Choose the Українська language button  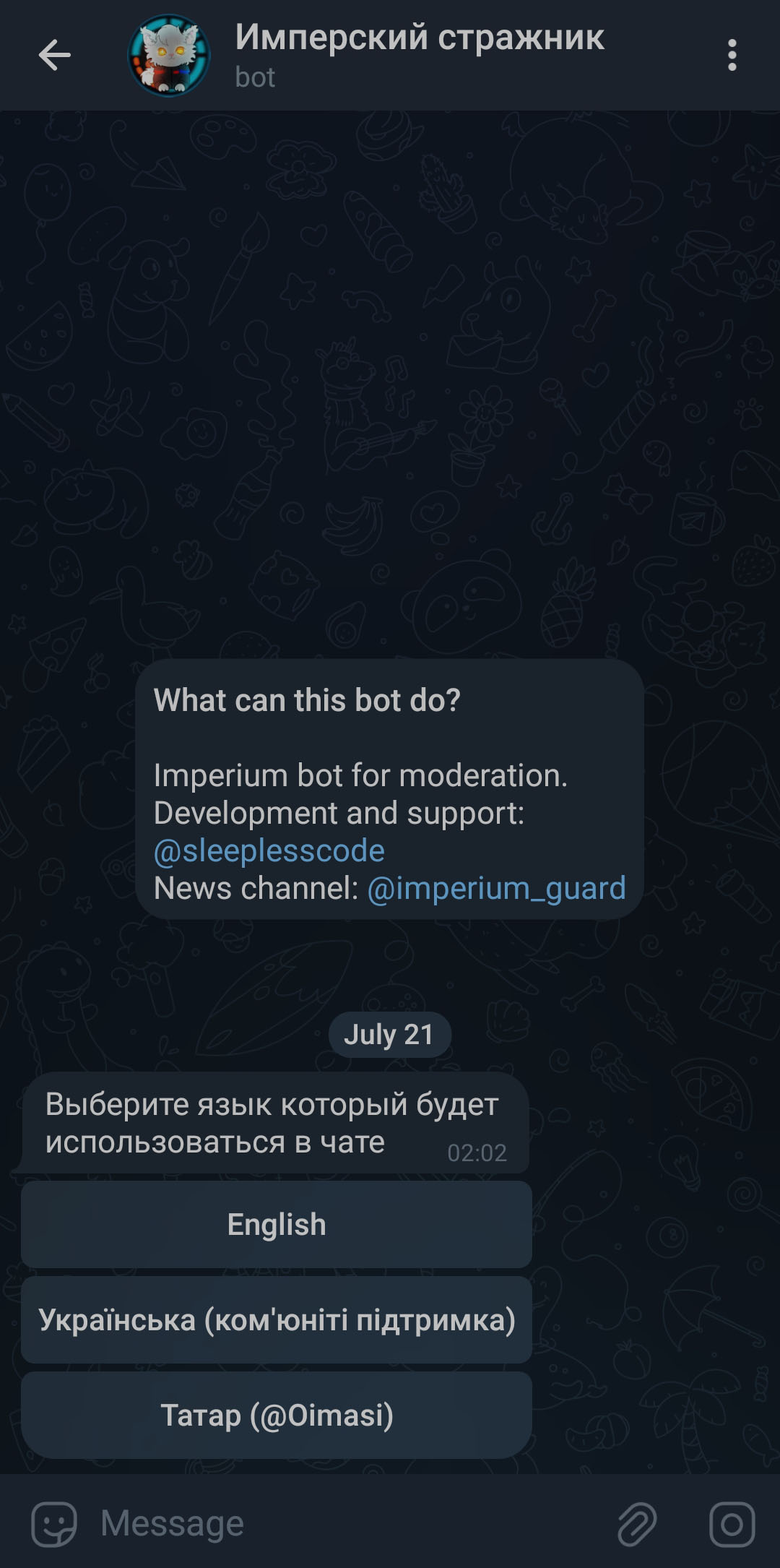pos(277,1320)
